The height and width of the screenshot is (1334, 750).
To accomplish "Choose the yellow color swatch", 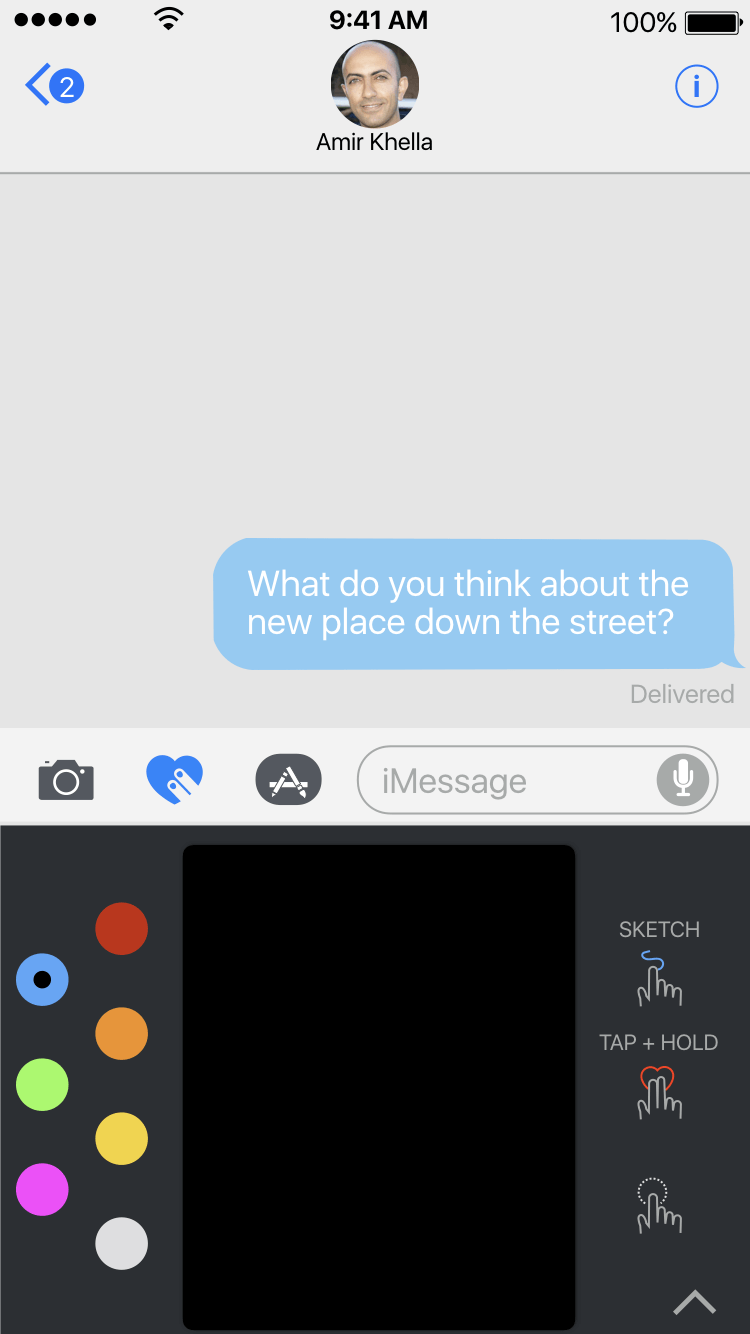I will [121, 1138].
